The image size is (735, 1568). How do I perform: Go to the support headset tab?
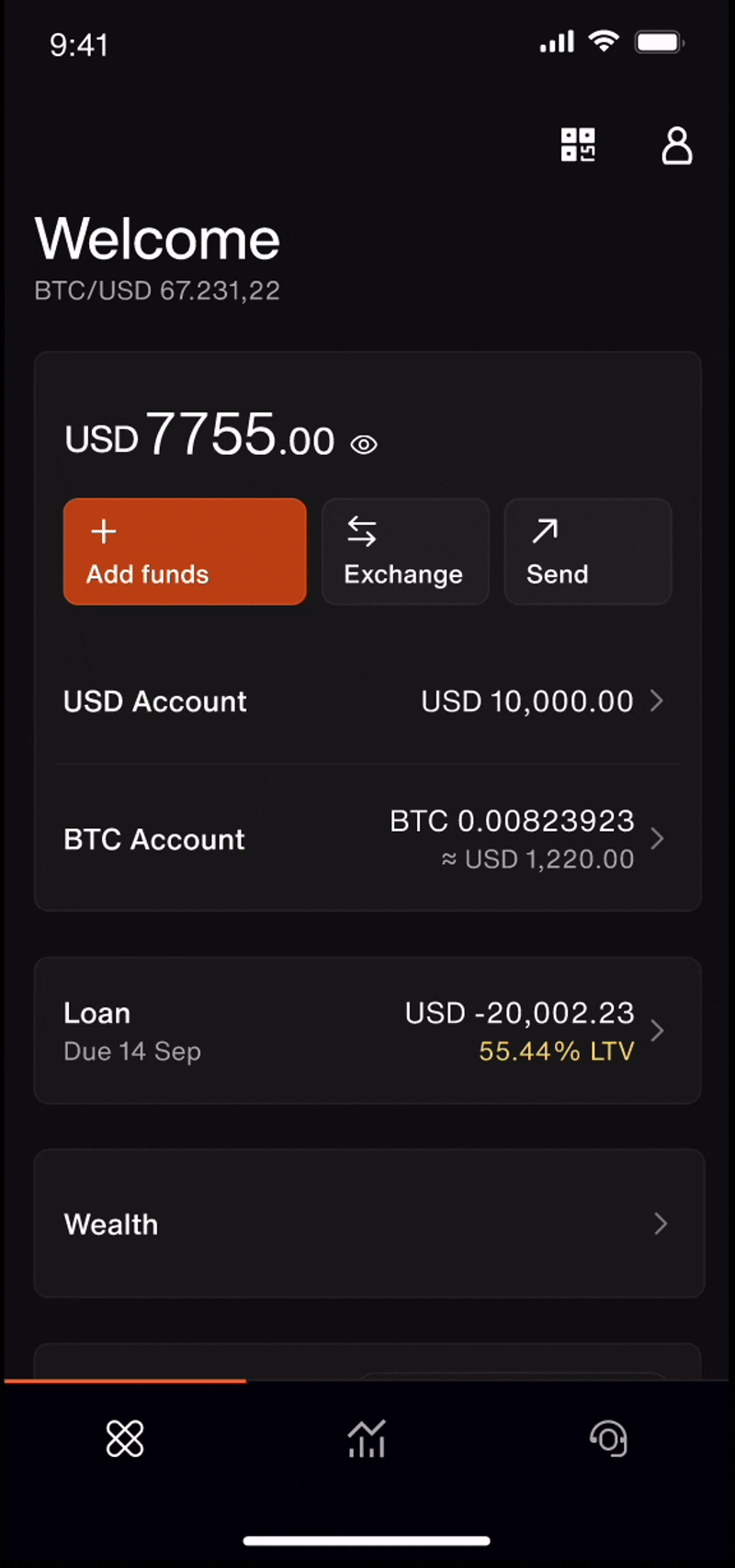point(608,1438)
